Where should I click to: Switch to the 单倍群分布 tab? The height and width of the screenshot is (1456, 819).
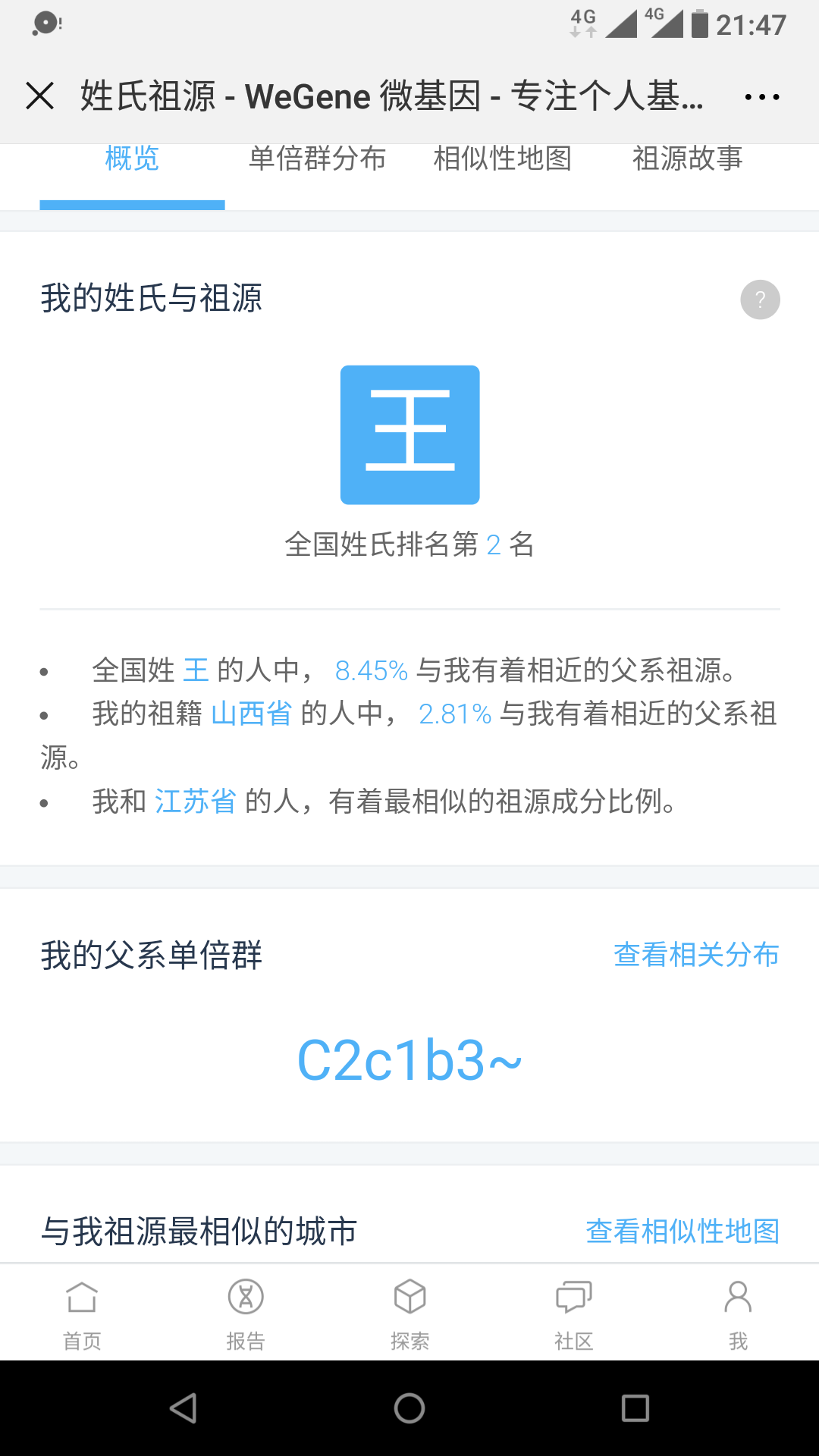click(x=317, y=158)
